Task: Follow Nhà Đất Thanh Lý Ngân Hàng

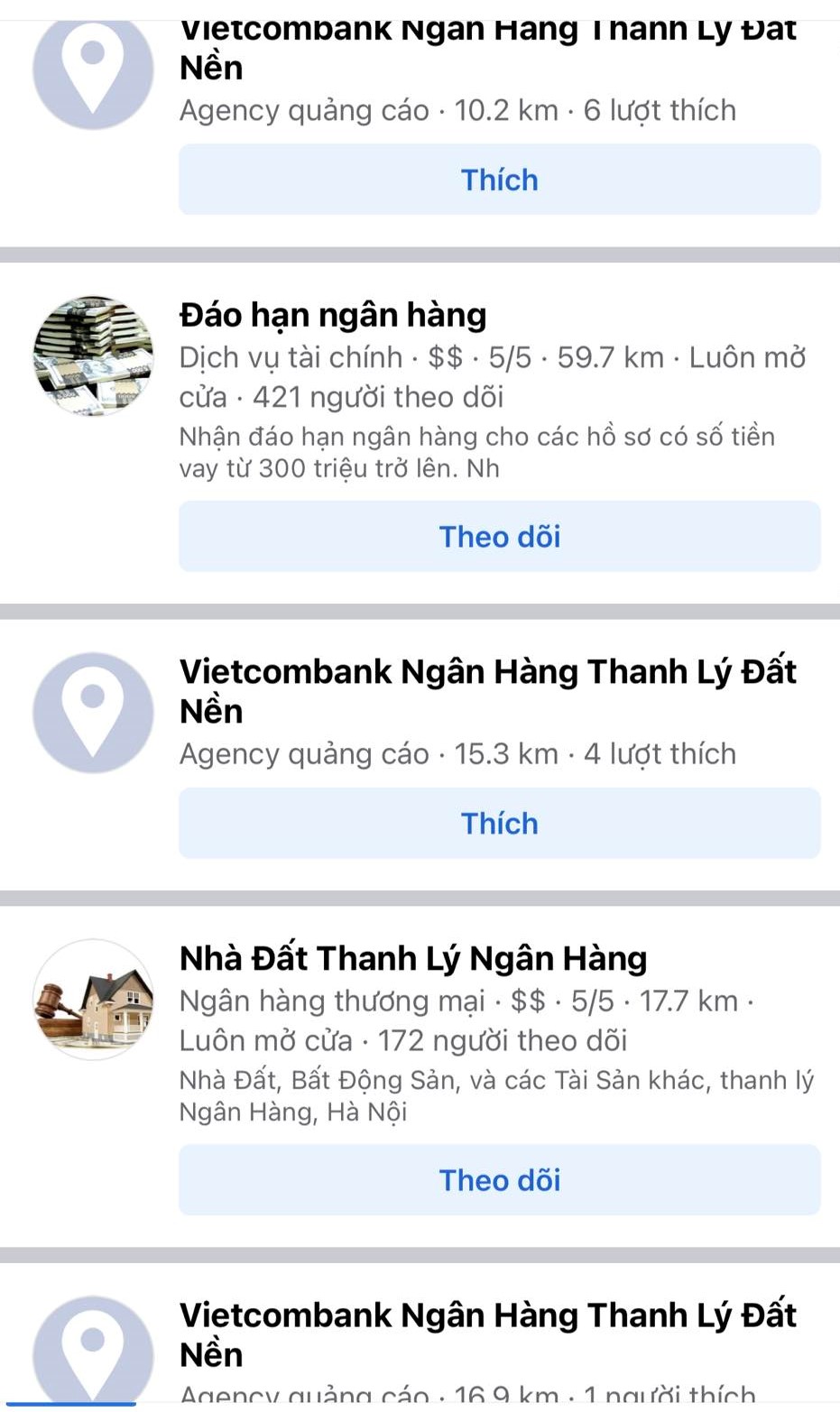Action: 499,1180
